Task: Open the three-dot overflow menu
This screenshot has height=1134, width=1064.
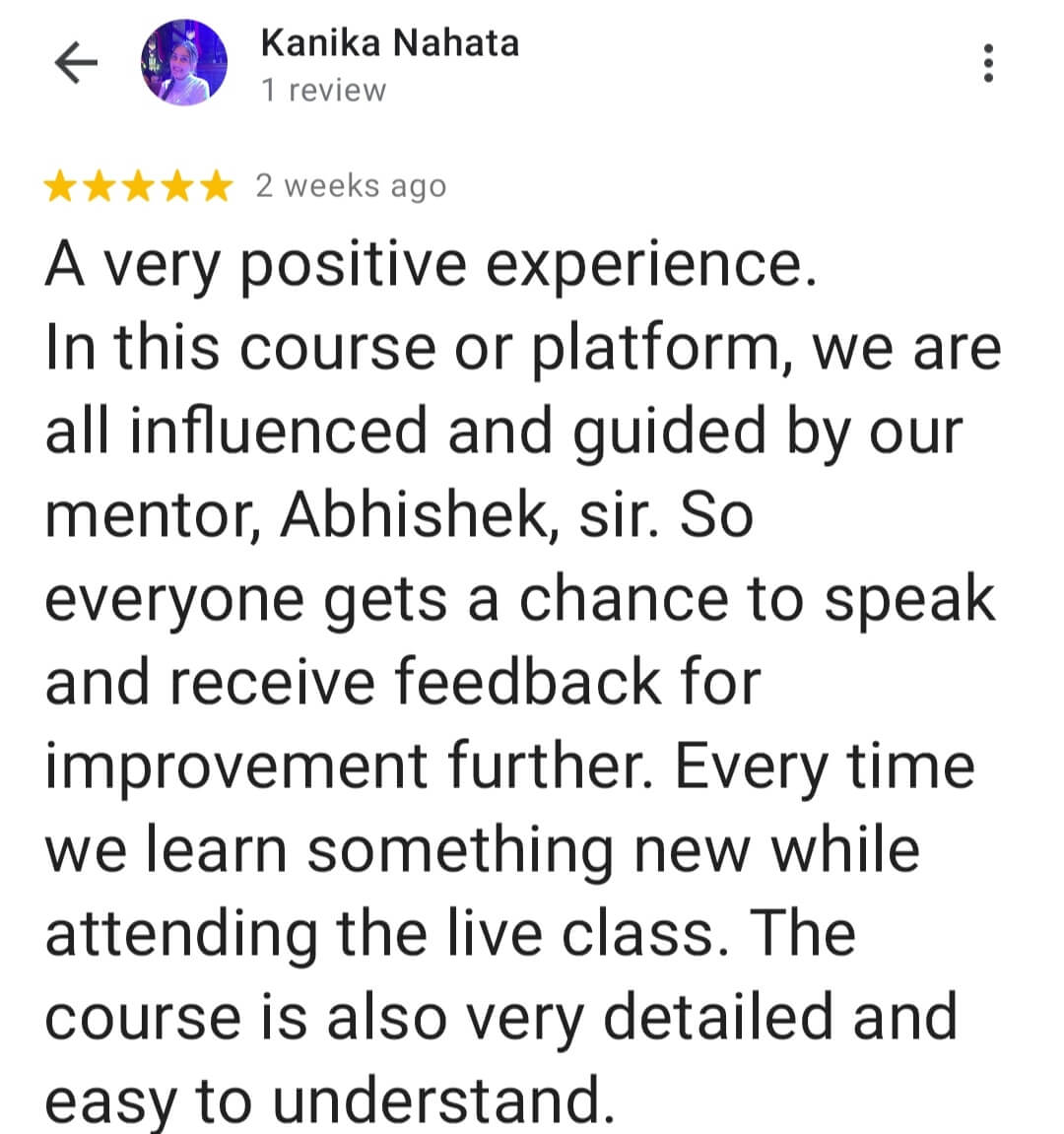Action: point(988,64)
